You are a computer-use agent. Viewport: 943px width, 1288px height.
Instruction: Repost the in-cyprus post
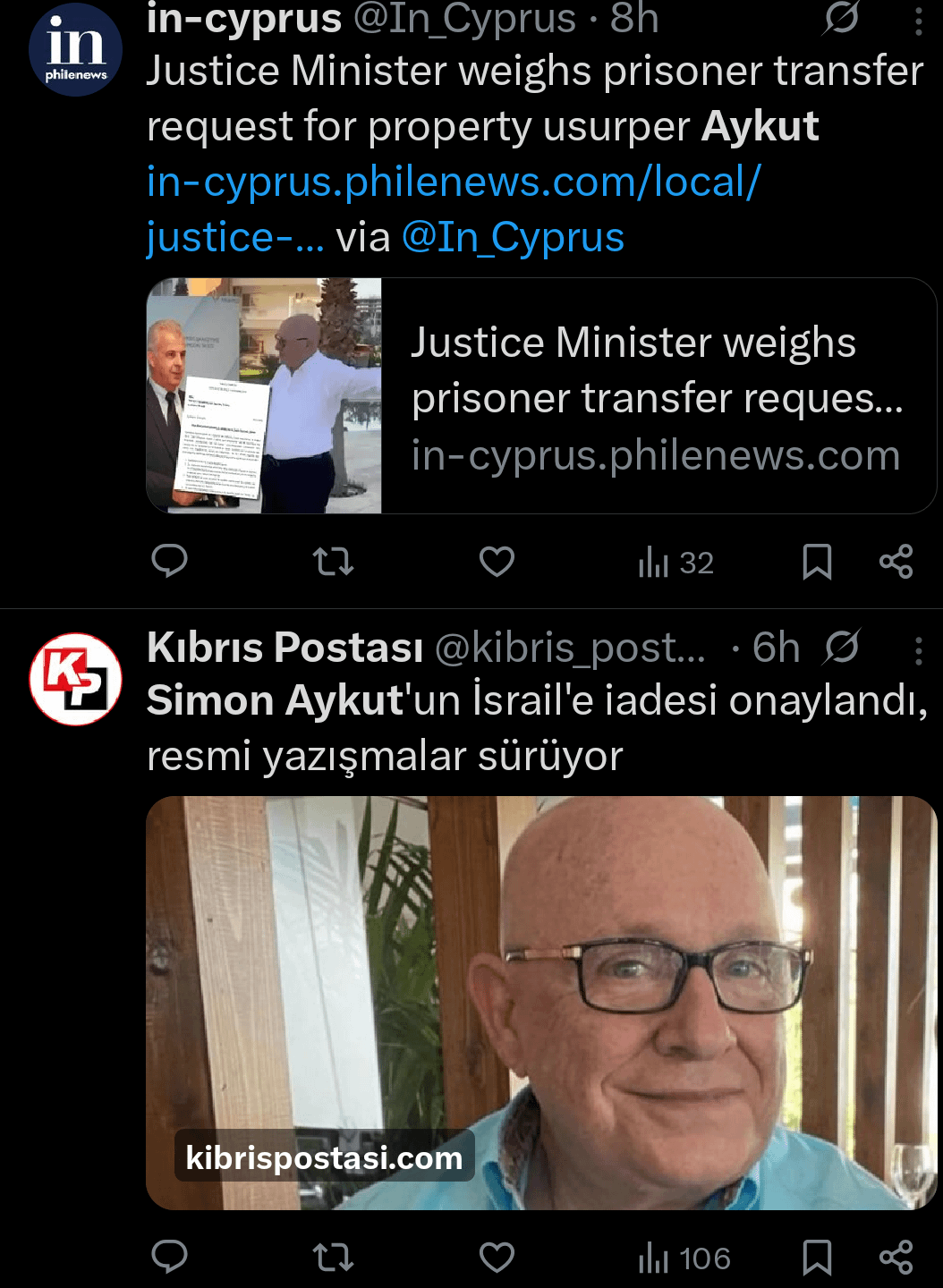[x=333, y=562]
